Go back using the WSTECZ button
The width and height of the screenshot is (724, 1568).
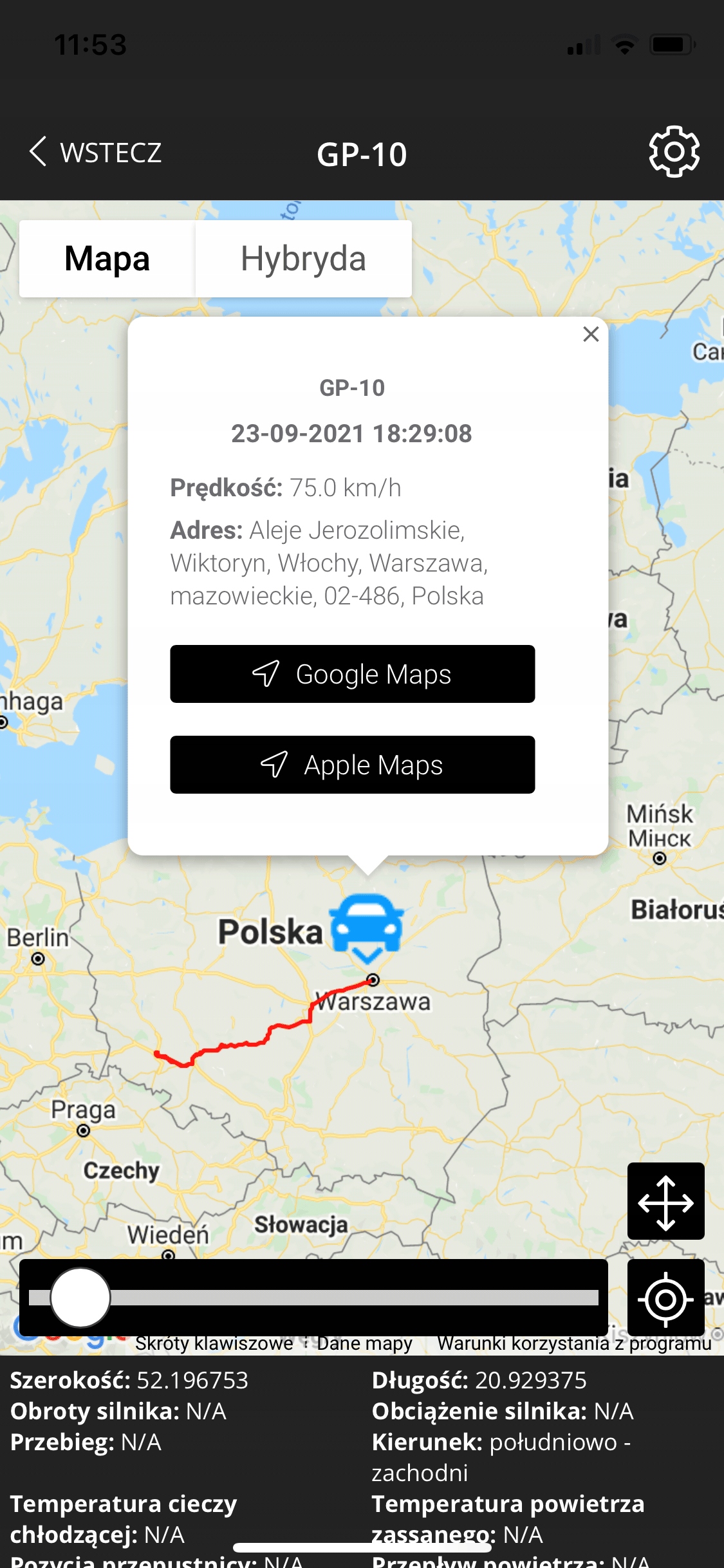click(x=97, y=153)
